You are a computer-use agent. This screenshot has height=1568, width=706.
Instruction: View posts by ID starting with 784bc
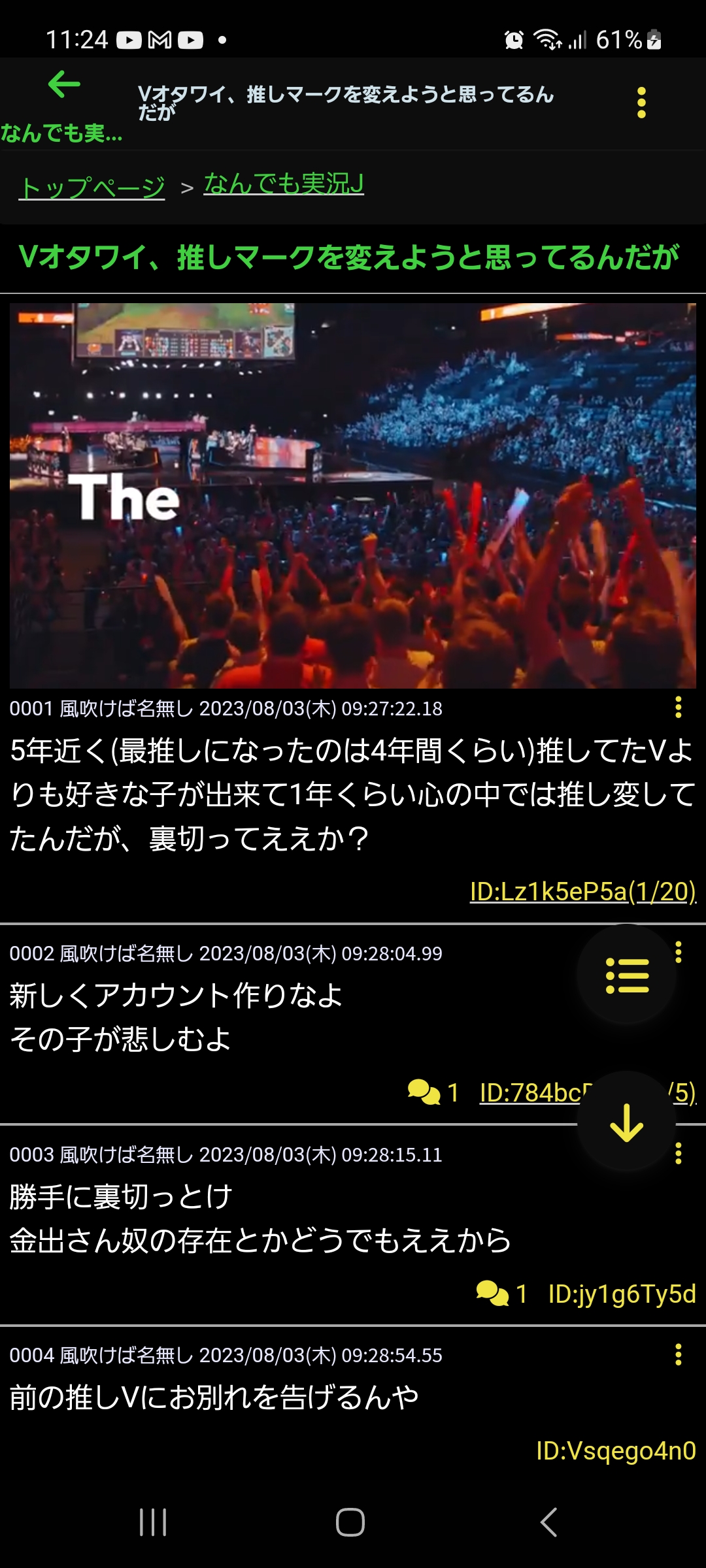click(529, 1093)
